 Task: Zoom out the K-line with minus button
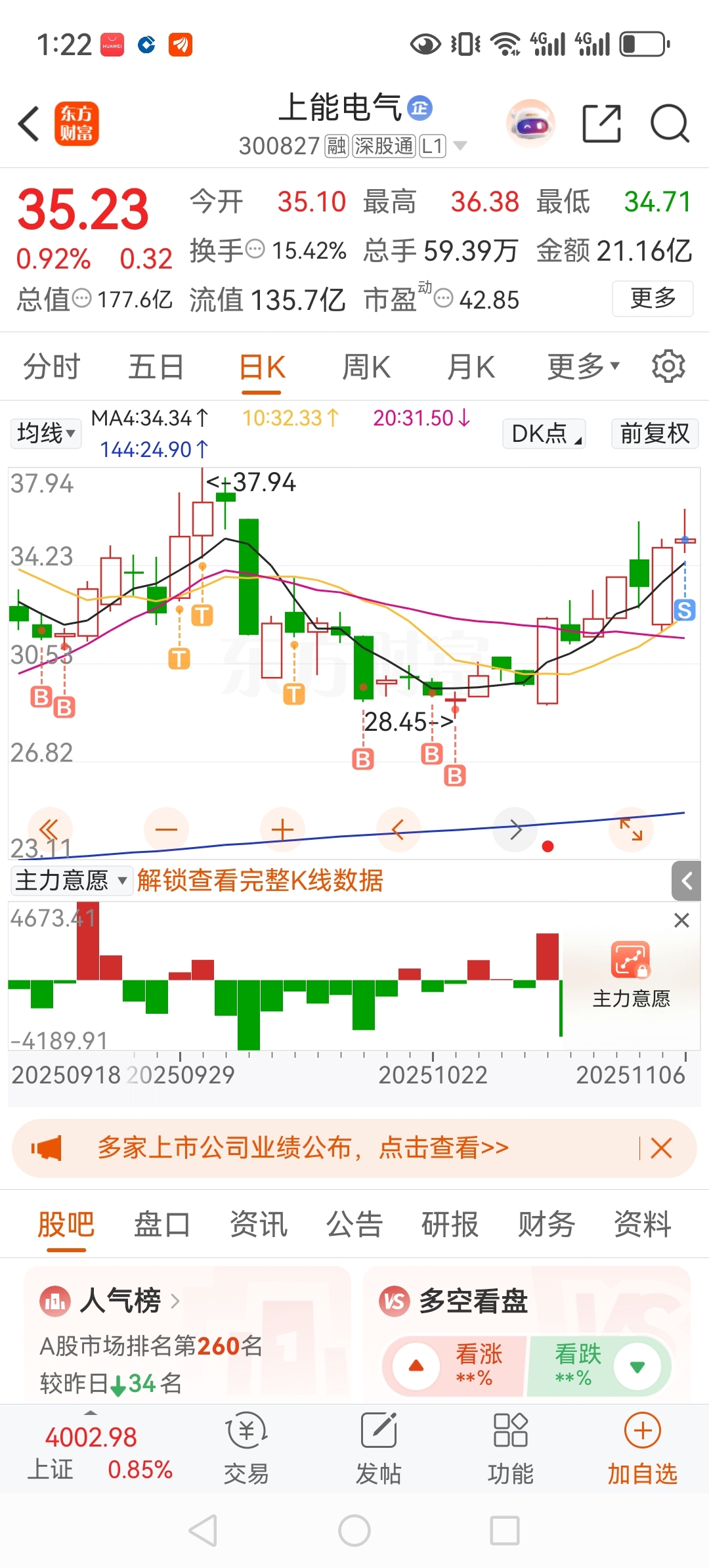[166, 829]
